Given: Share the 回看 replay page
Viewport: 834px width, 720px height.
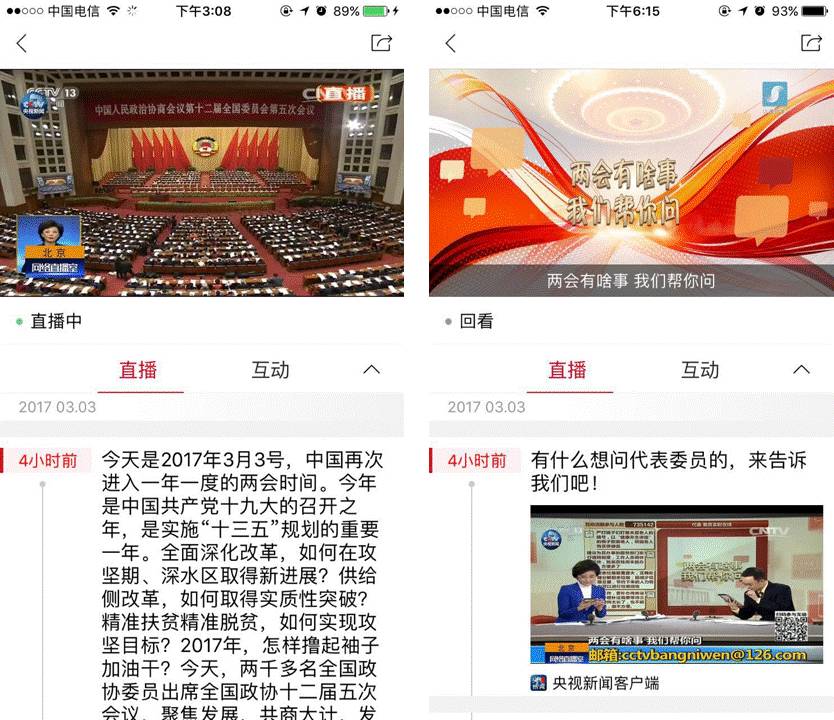Looking at the screenshot, I should (811, 43).
